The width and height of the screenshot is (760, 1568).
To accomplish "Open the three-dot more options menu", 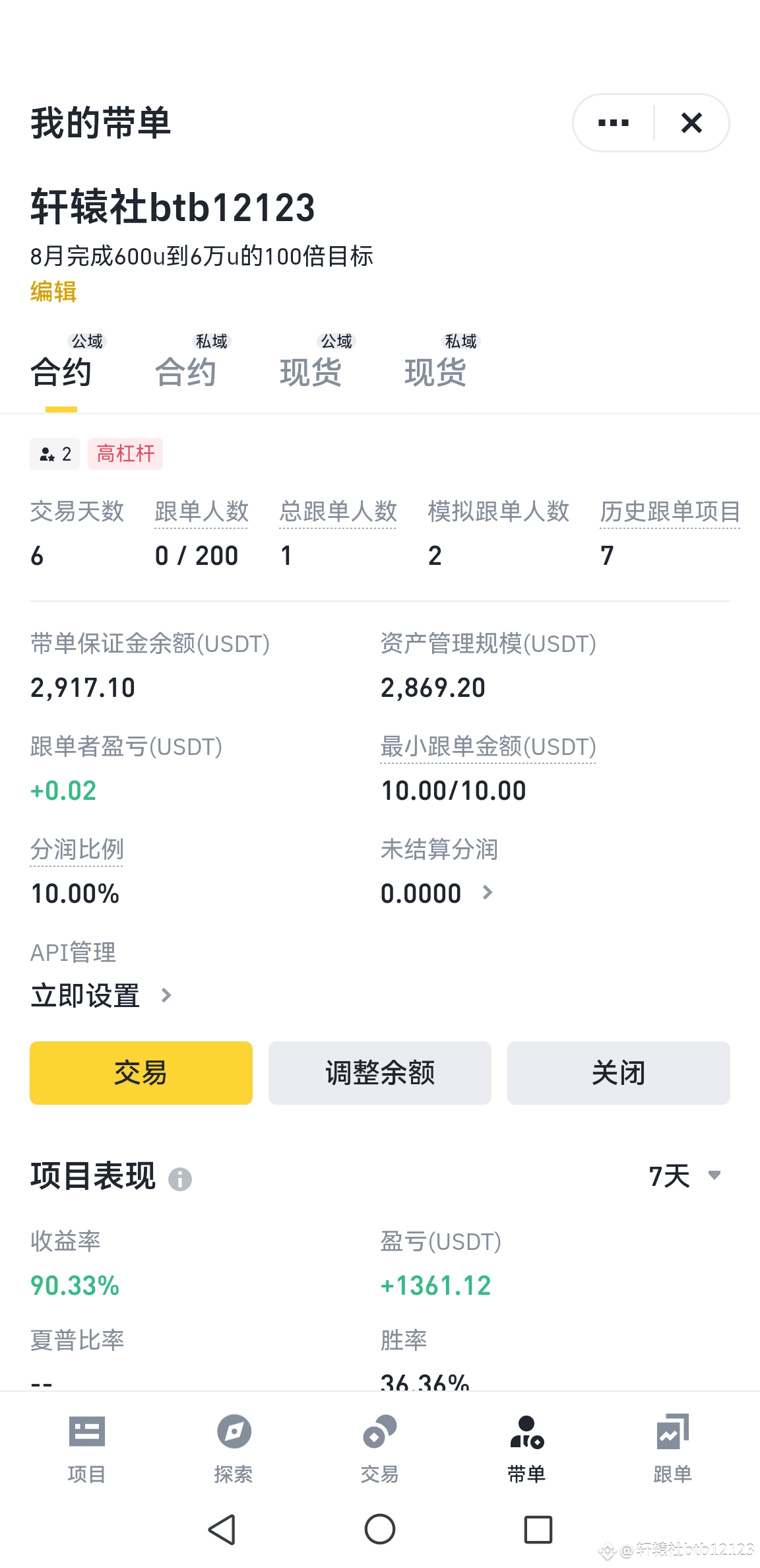I will tap(613, 123).
